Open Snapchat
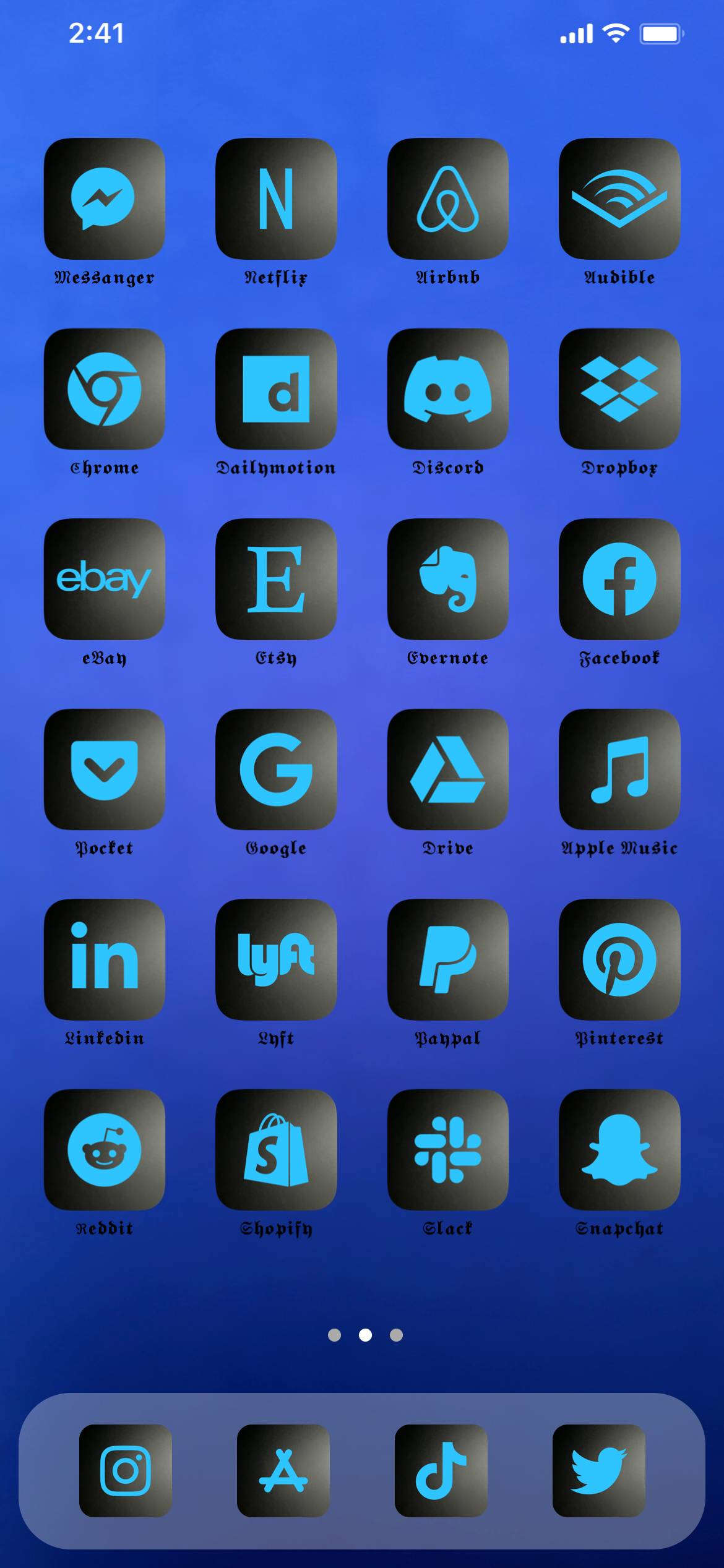 (619, 1149)
